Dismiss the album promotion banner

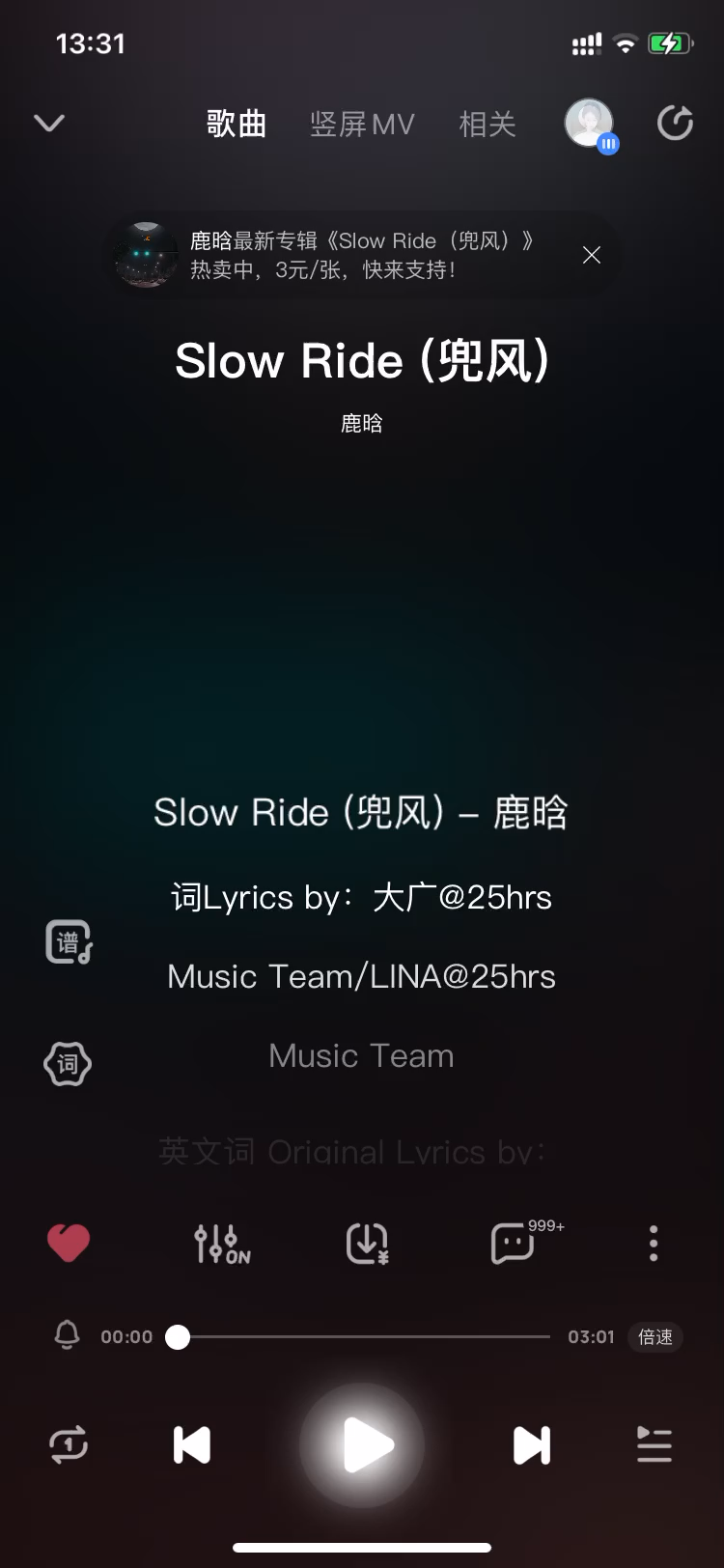592,255
